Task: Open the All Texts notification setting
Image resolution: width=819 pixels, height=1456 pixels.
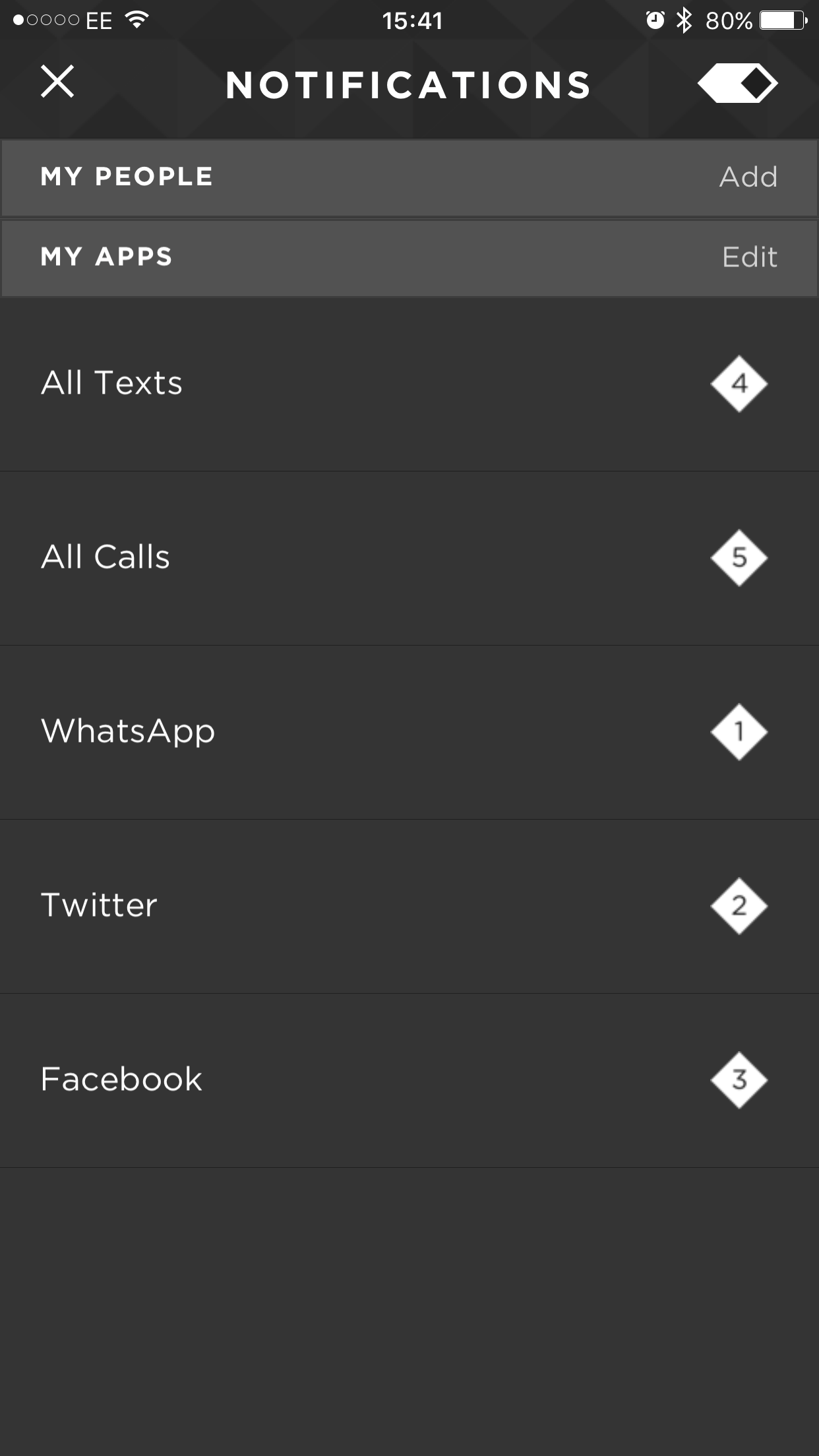Action: pos(409,384)
